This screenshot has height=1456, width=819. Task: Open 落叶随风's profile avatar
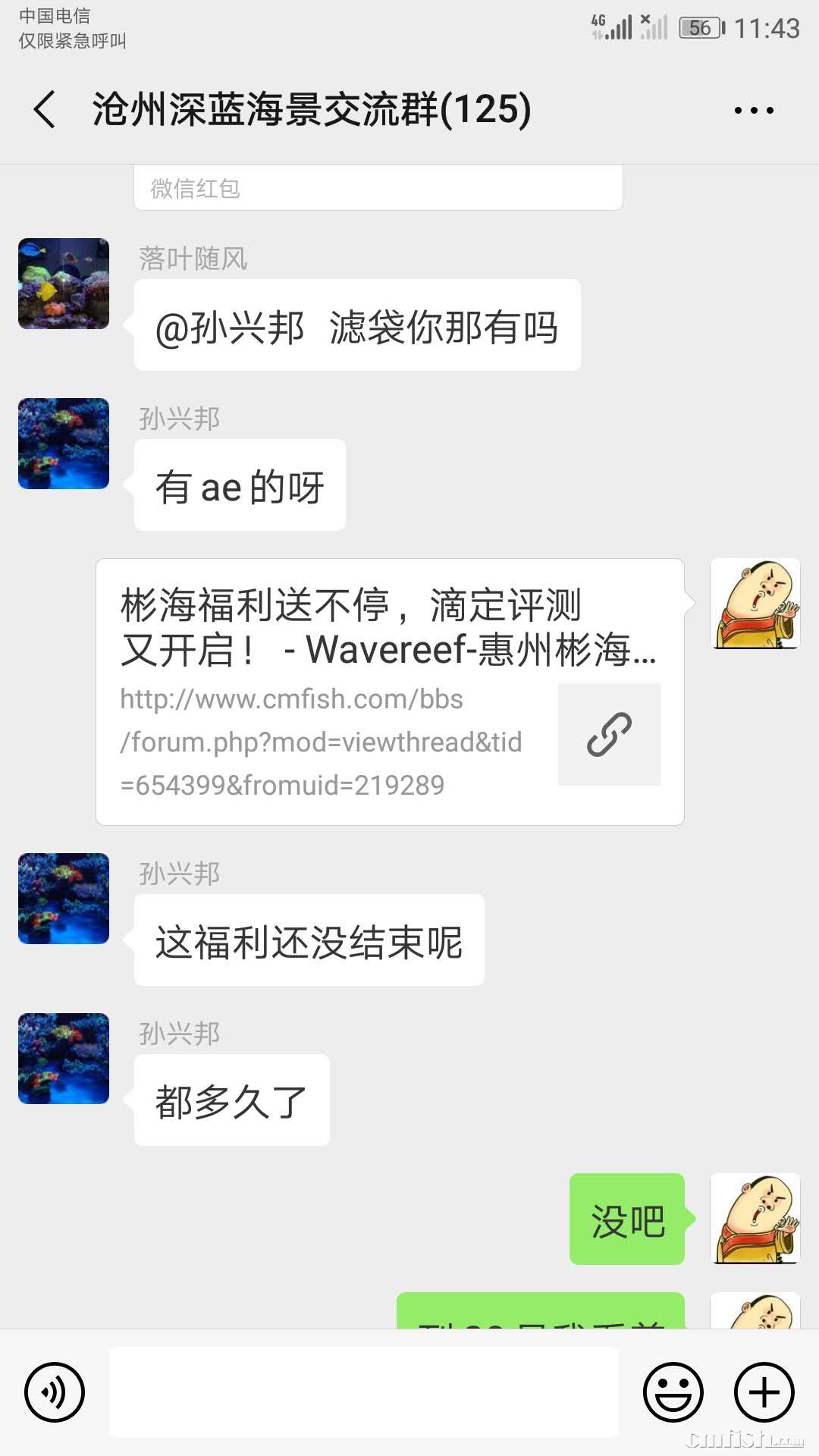click(64, 284)
